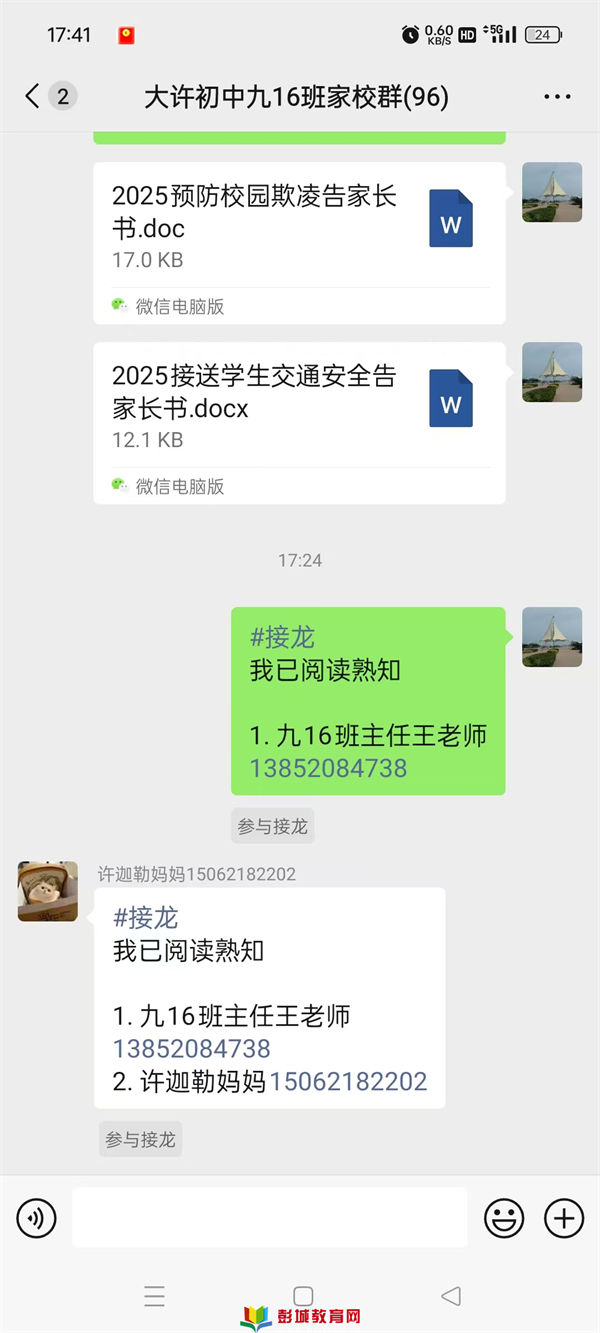
Task: Open the system recent apps view
Action: coord(155,1297)
